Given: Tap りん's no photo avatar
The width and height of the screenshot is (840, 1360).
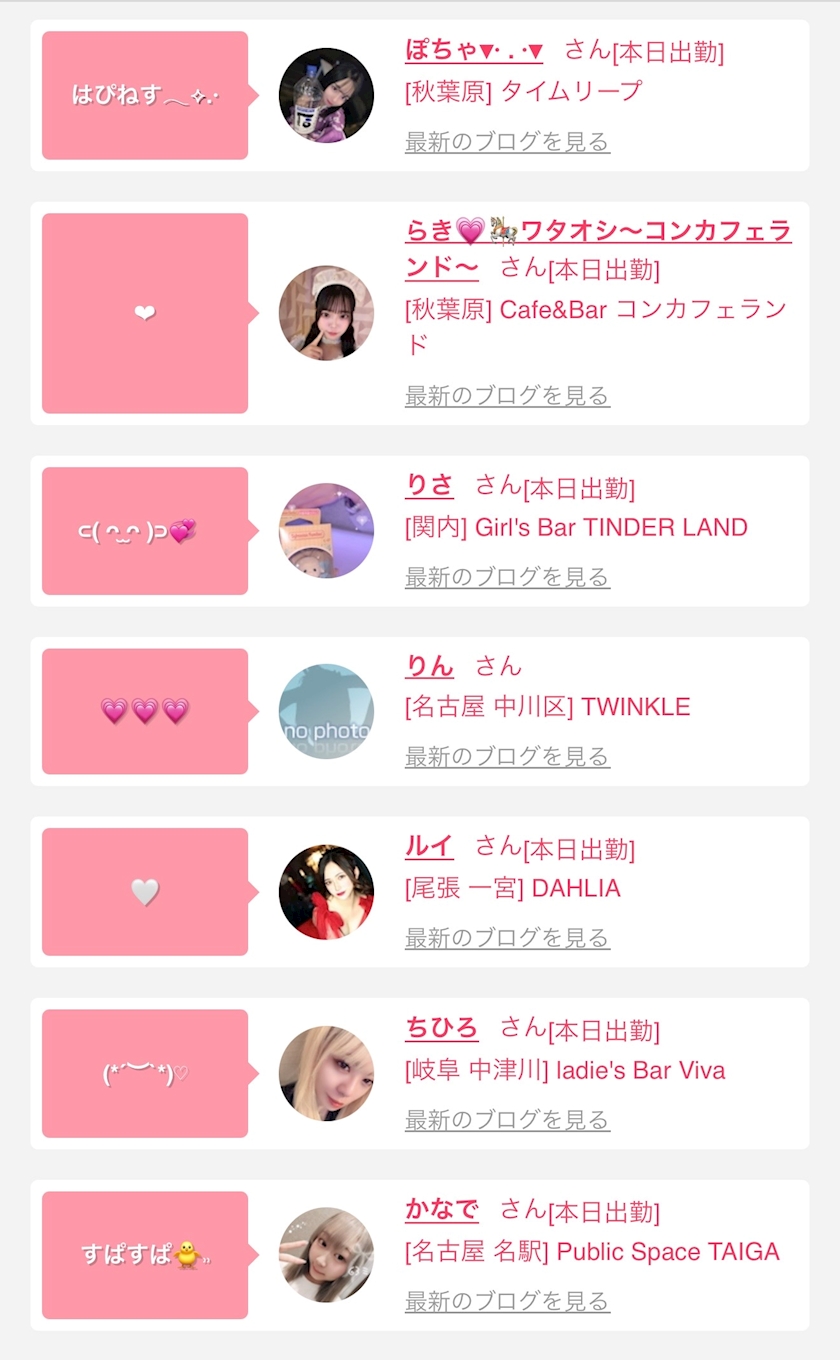Looking at the screenshot, I should pyautogui.click(x=326, y=711).
